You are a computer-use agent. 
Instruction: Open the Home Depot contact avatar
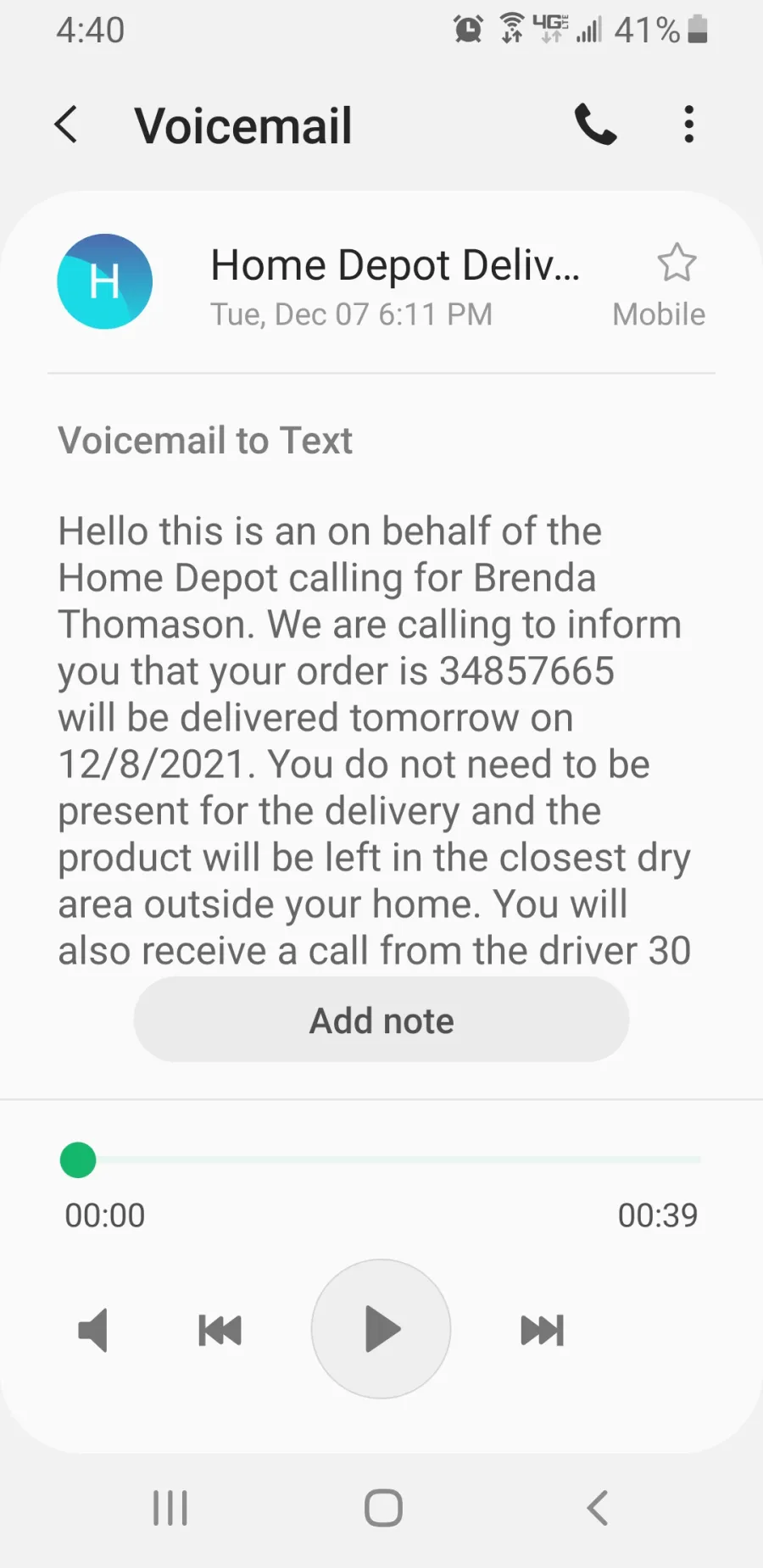tap(105, 281)
